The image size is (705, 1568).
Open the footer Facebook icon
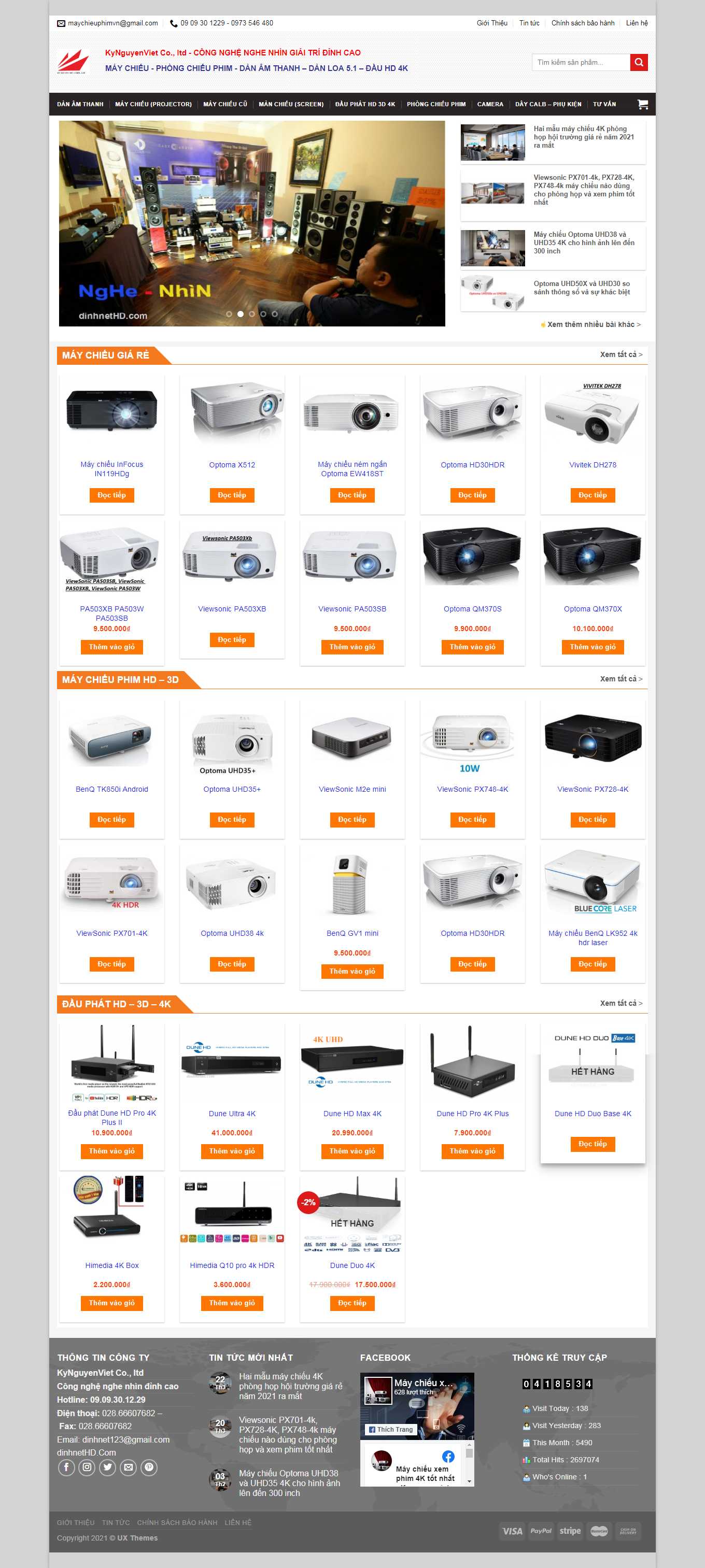pyautogui.click(x=66, y=1467)
